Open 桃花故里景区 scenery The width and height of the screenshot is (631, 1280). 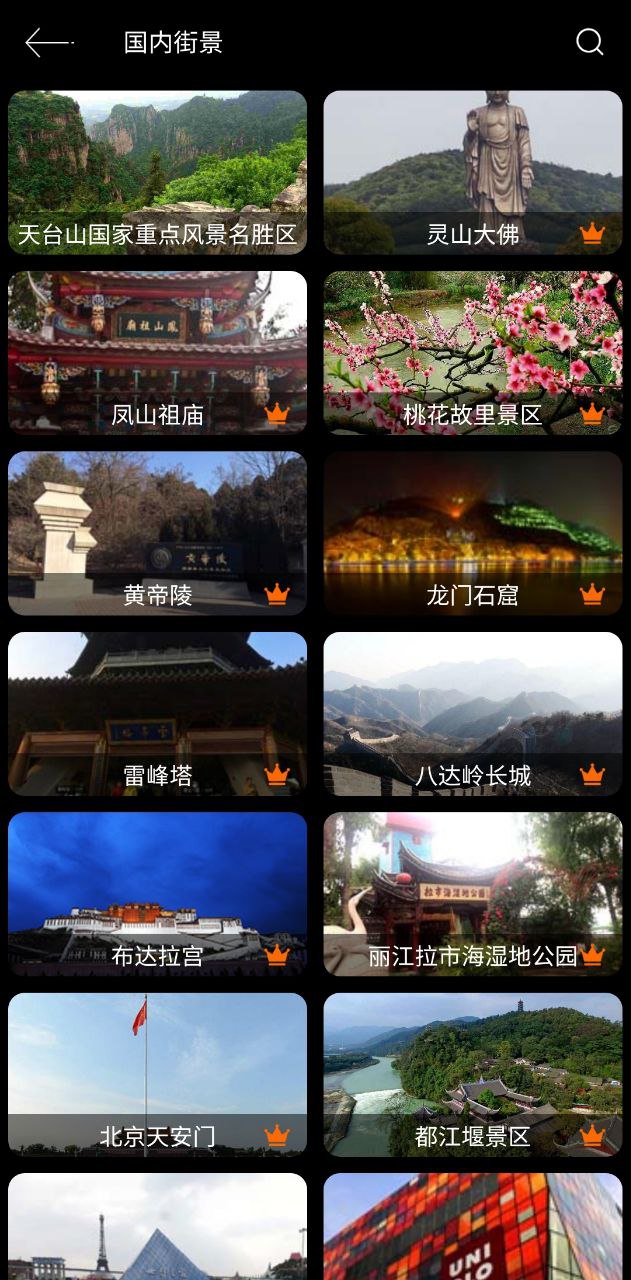point(473,353)
